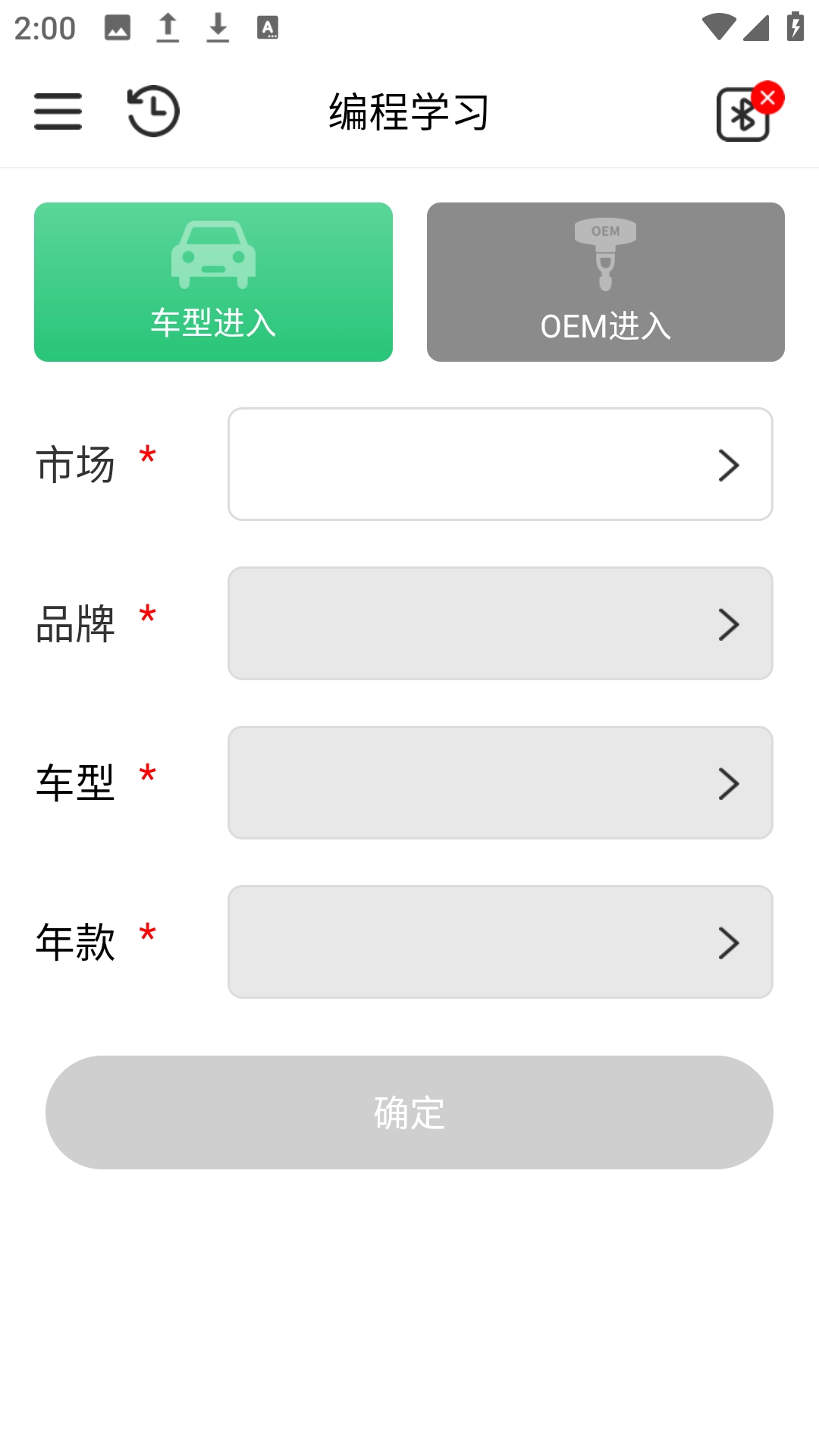The image size is (819, 1456).
Task: Expand the 市场 market selector
Action: (x=500, y=463)
